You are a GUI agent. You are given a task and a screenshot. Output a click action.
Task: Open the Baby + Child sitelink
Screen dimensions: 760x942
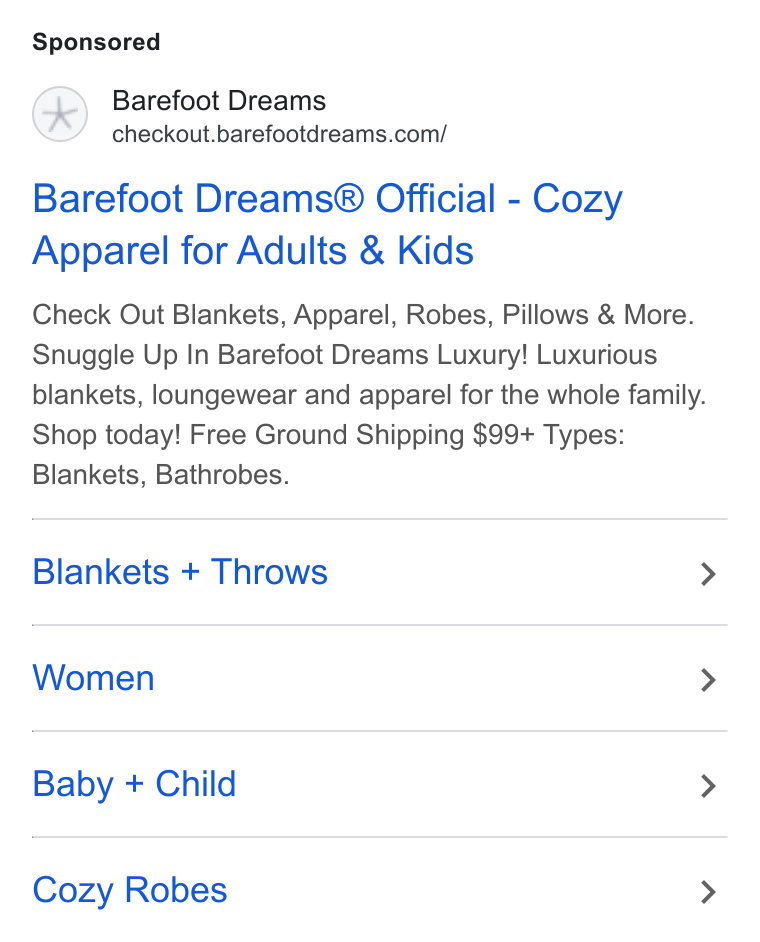[380, 784]
